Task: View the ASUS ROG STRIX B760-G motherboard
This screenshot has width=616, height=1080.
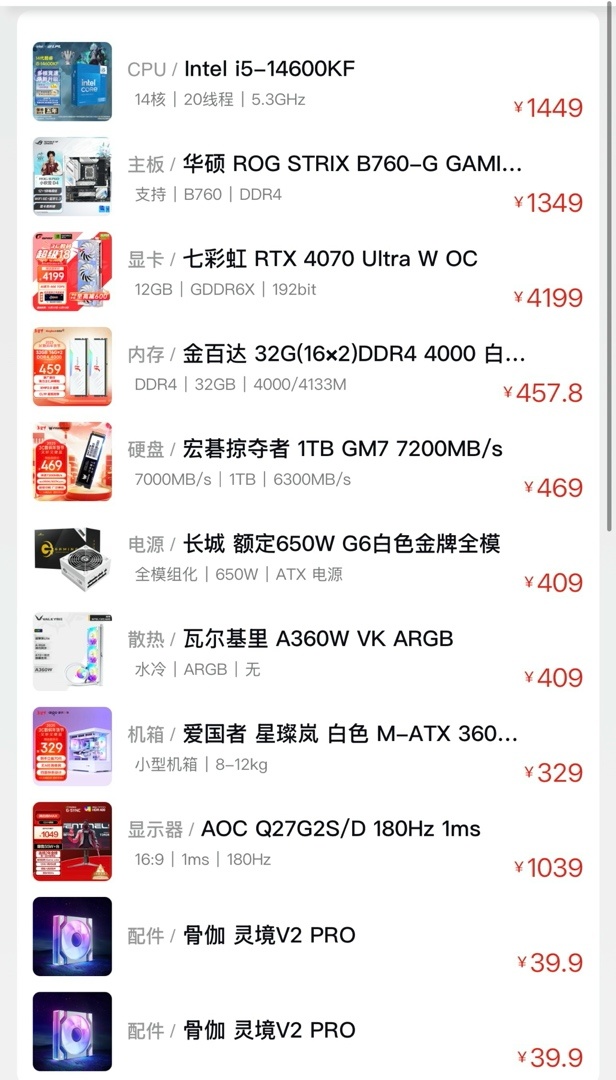Action: tap(352, 164)
